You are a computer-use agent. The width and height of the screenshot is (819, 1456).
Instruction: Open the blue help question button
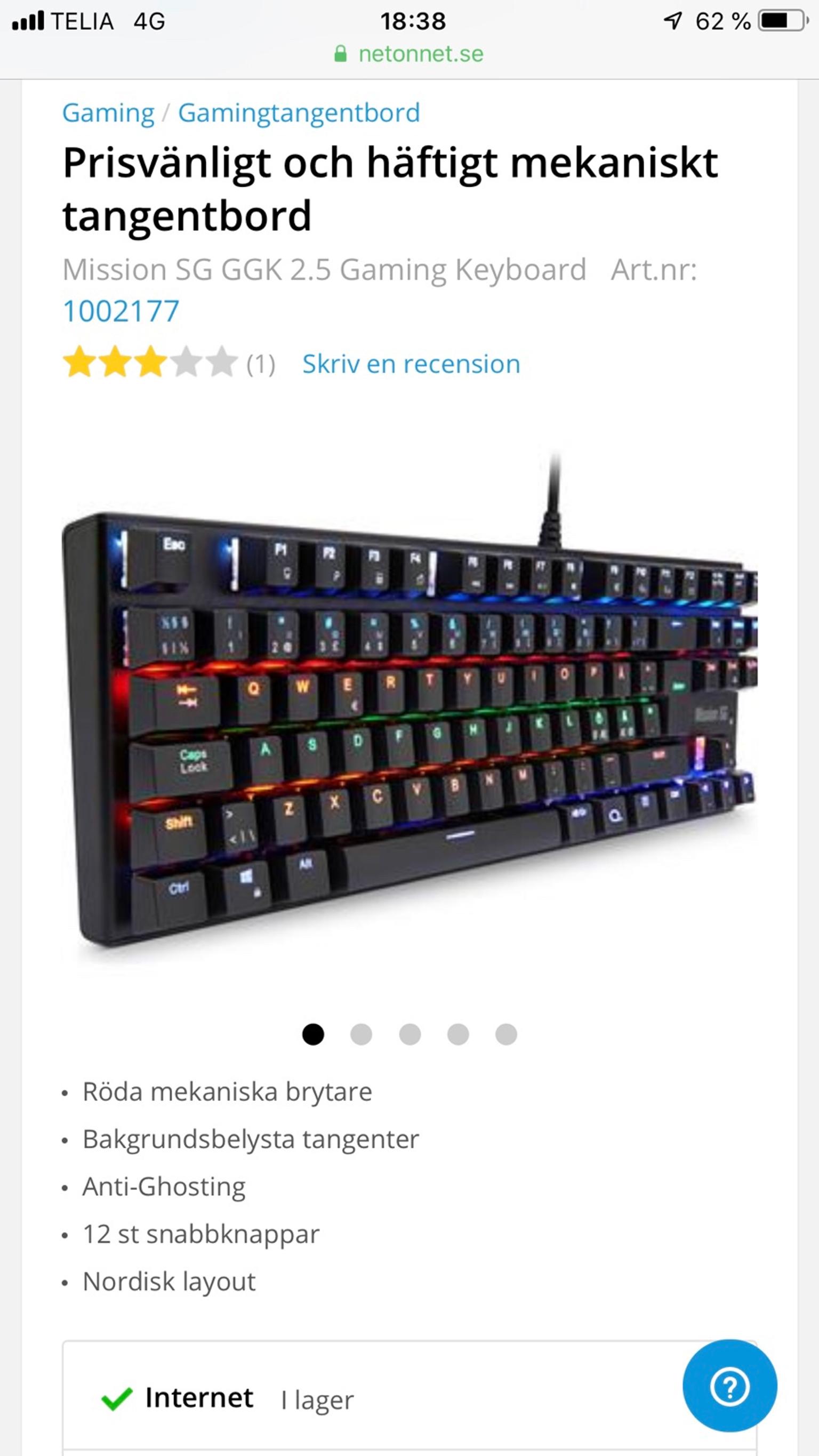point(729,1386)
